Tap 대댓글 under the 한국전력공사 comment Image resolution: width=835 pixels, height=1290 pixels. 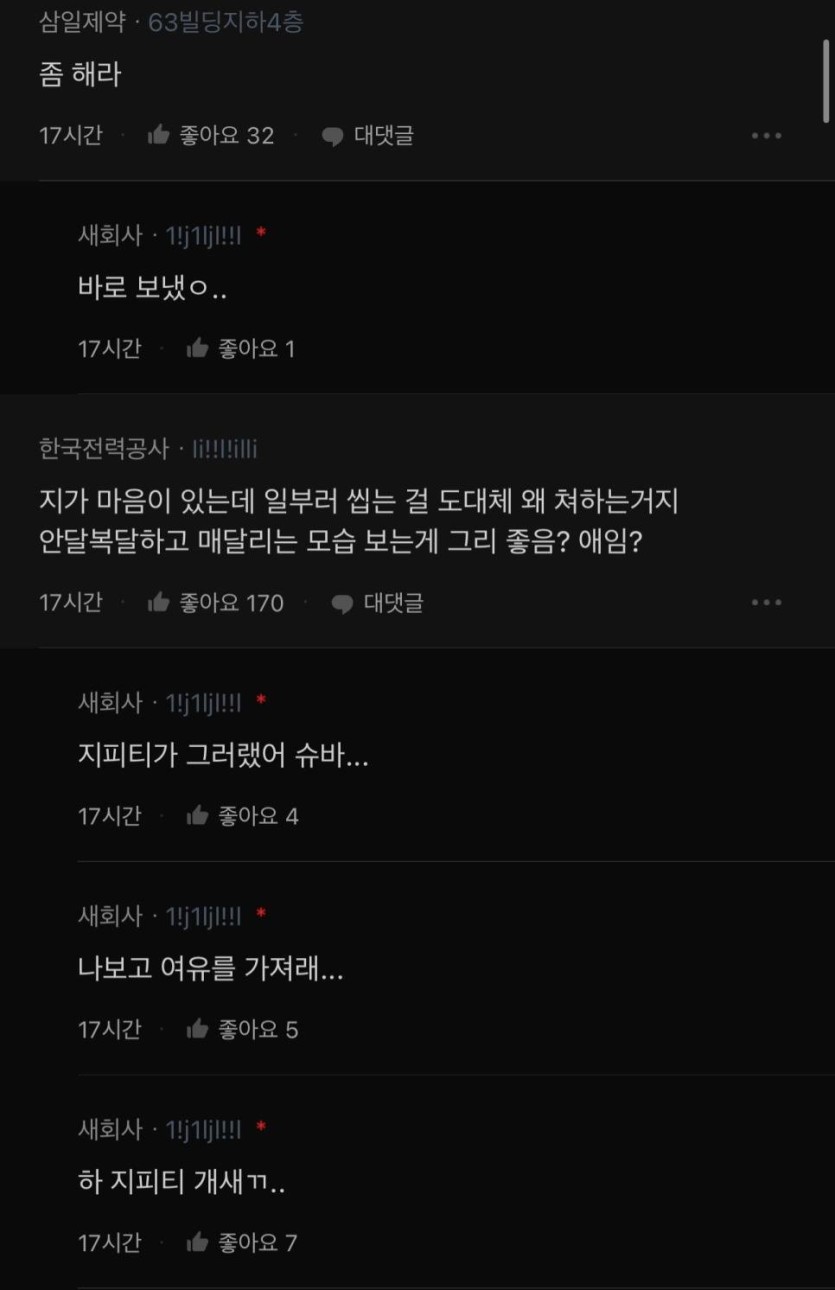[377, 603]
